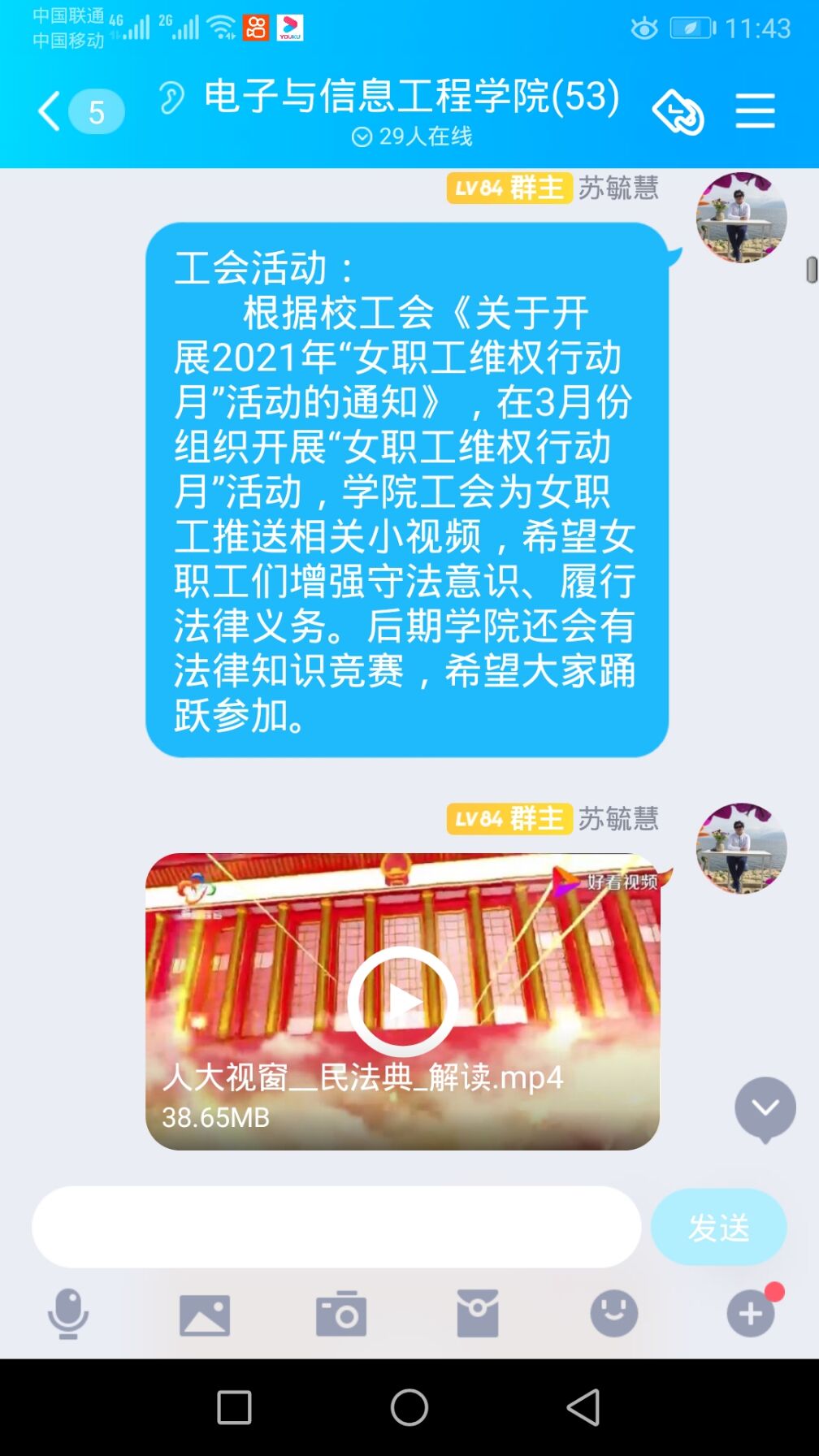
Task: Tap the 发送 send button
Action: point(718,1227)
